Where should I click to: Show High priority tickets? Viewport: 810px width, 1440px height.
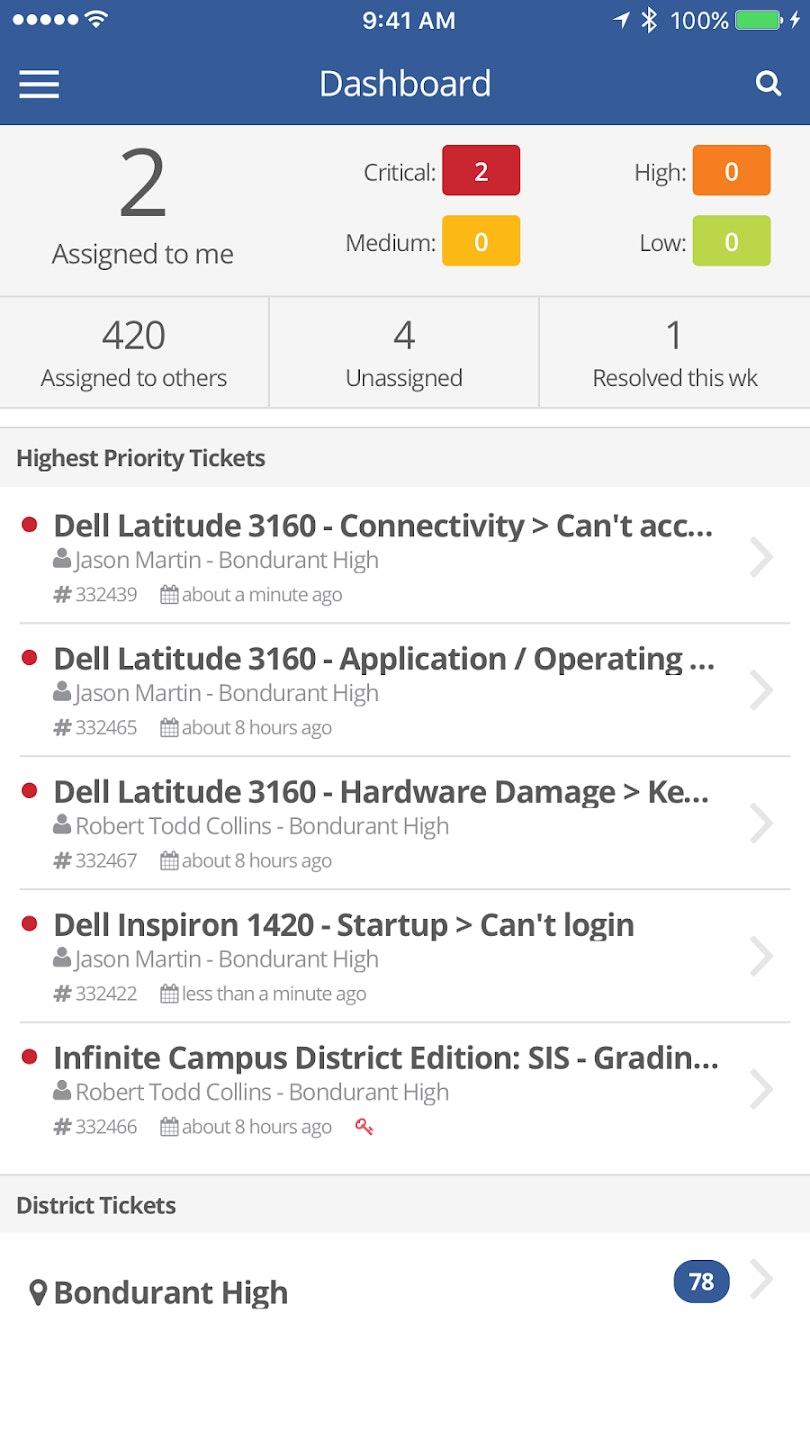tap(731, 171)
